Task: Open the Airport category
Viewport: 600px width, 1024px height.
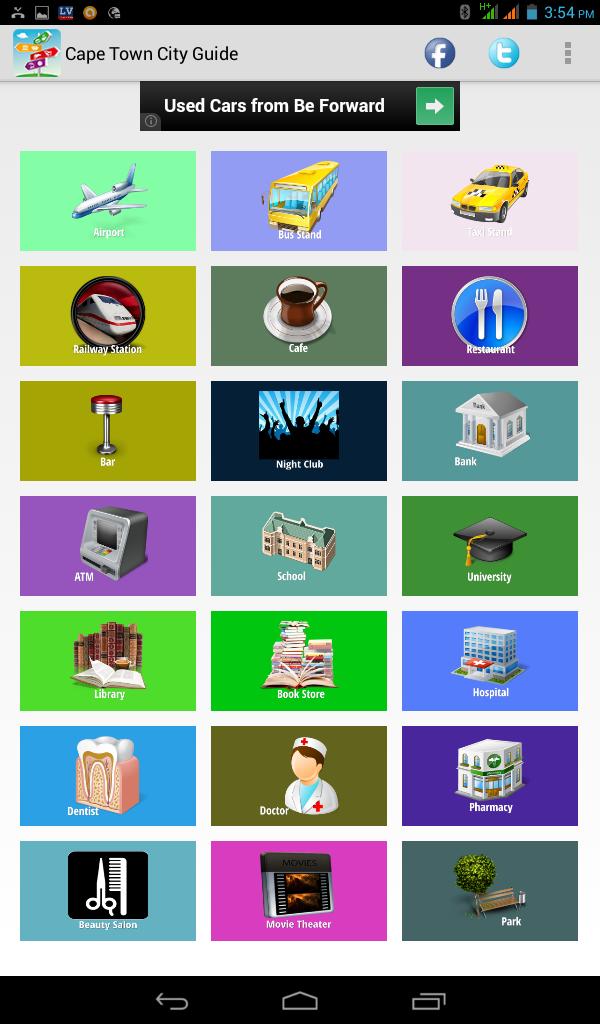Action: 108,201
